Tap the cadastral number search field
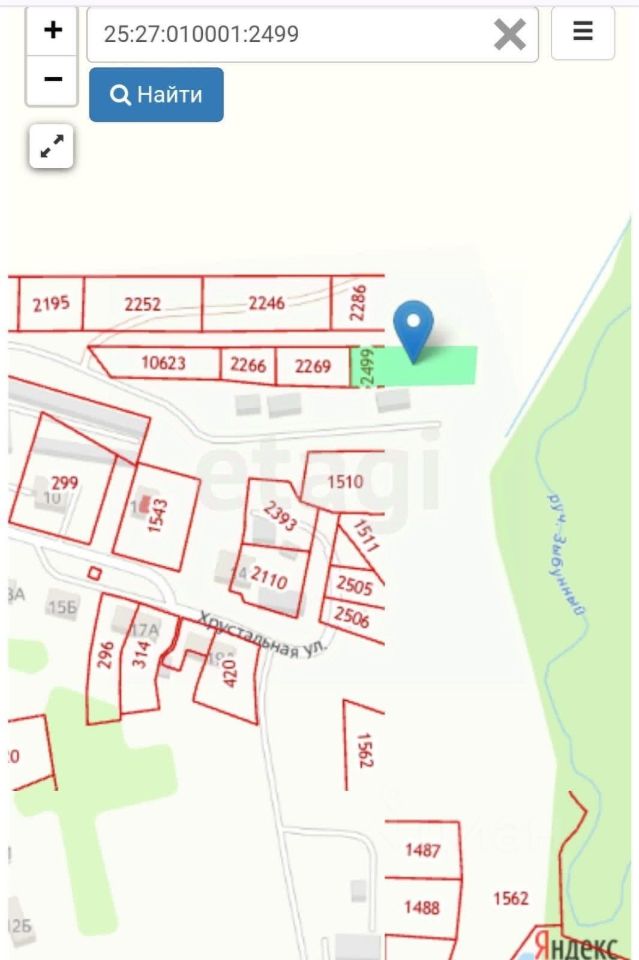Viewport: 639px width, 960px height. pos(290,35)
